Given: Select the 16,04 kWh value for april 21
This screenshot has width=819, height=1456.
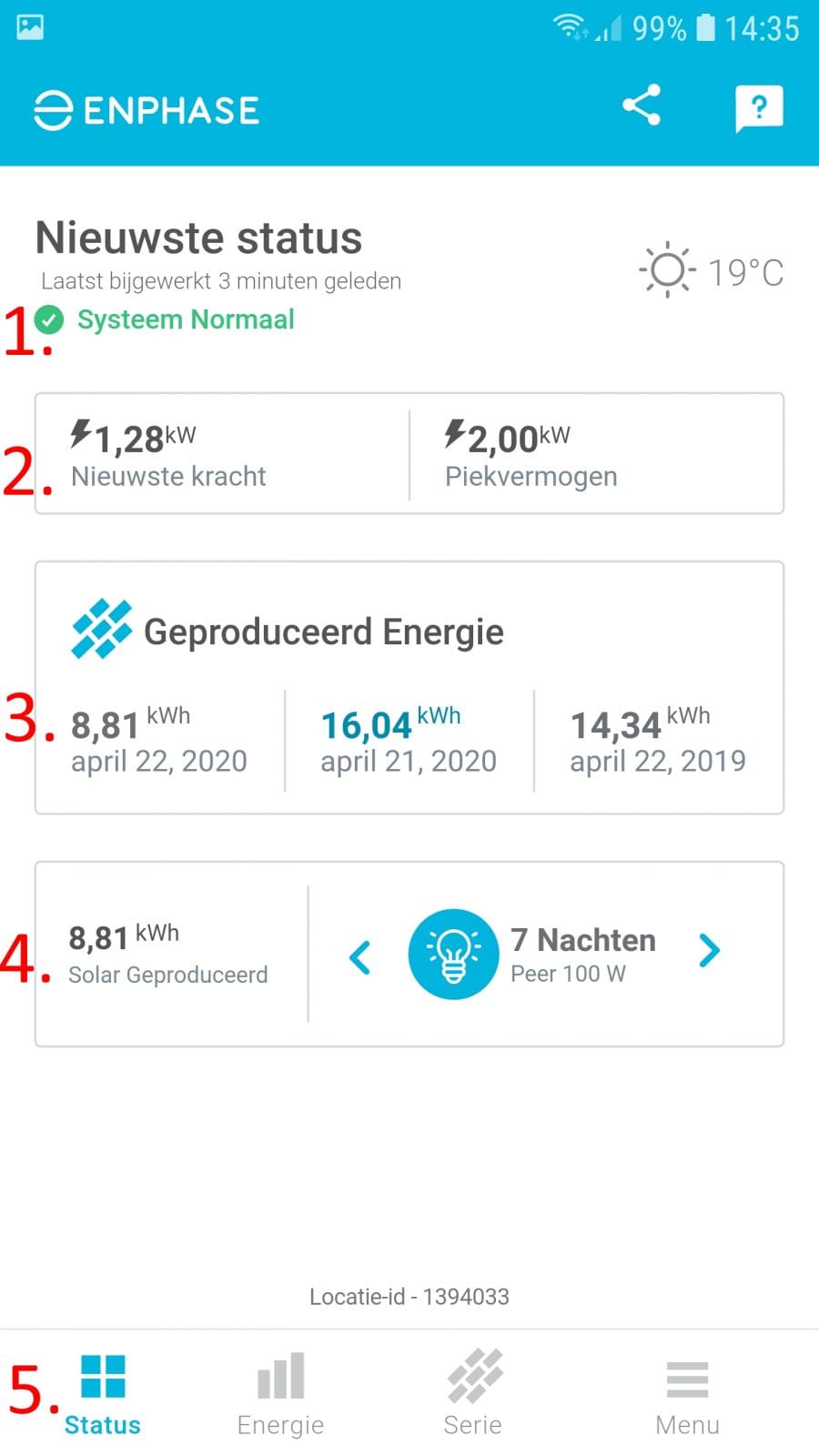Looking at the screenshot, I should (365, 724).
